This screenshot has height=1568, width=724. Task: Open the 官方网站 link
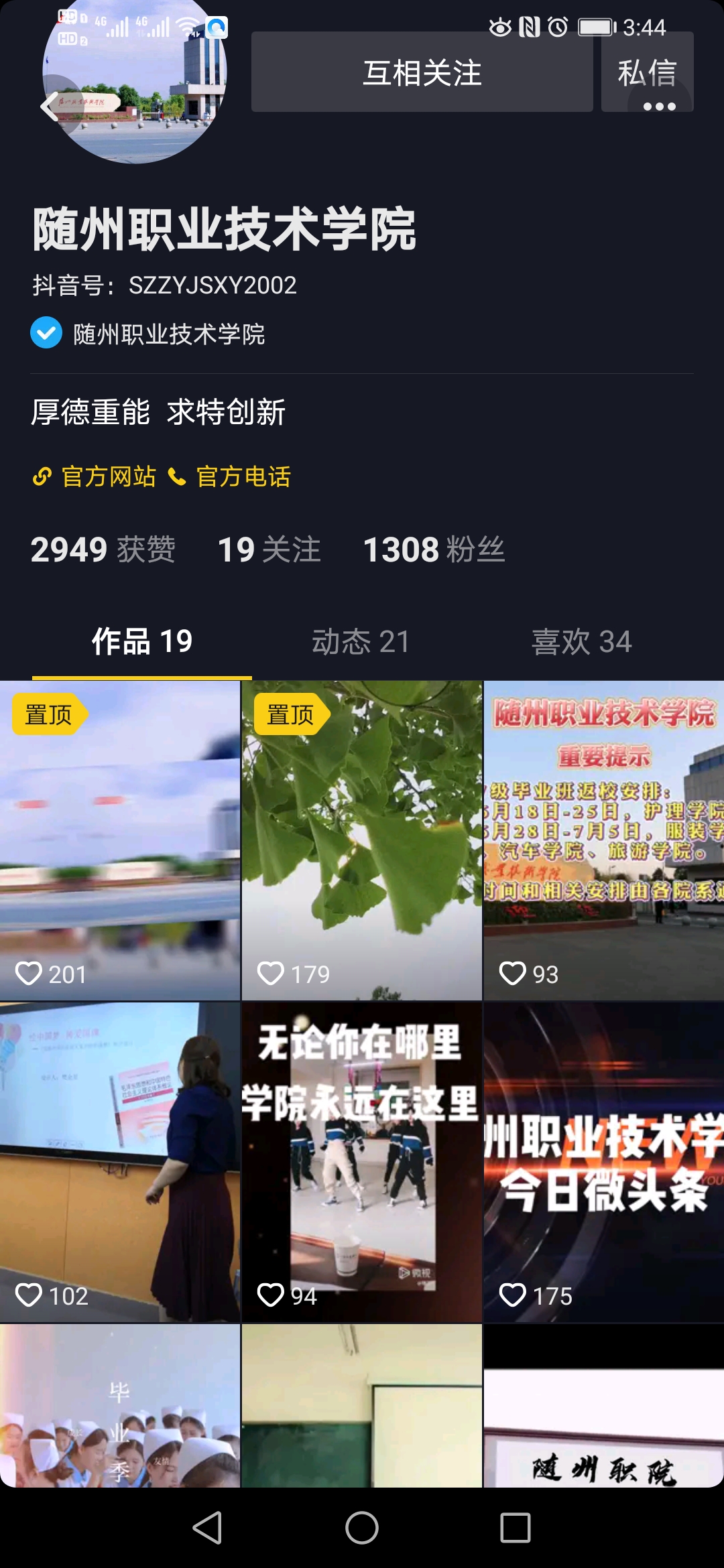pos(95,477)
